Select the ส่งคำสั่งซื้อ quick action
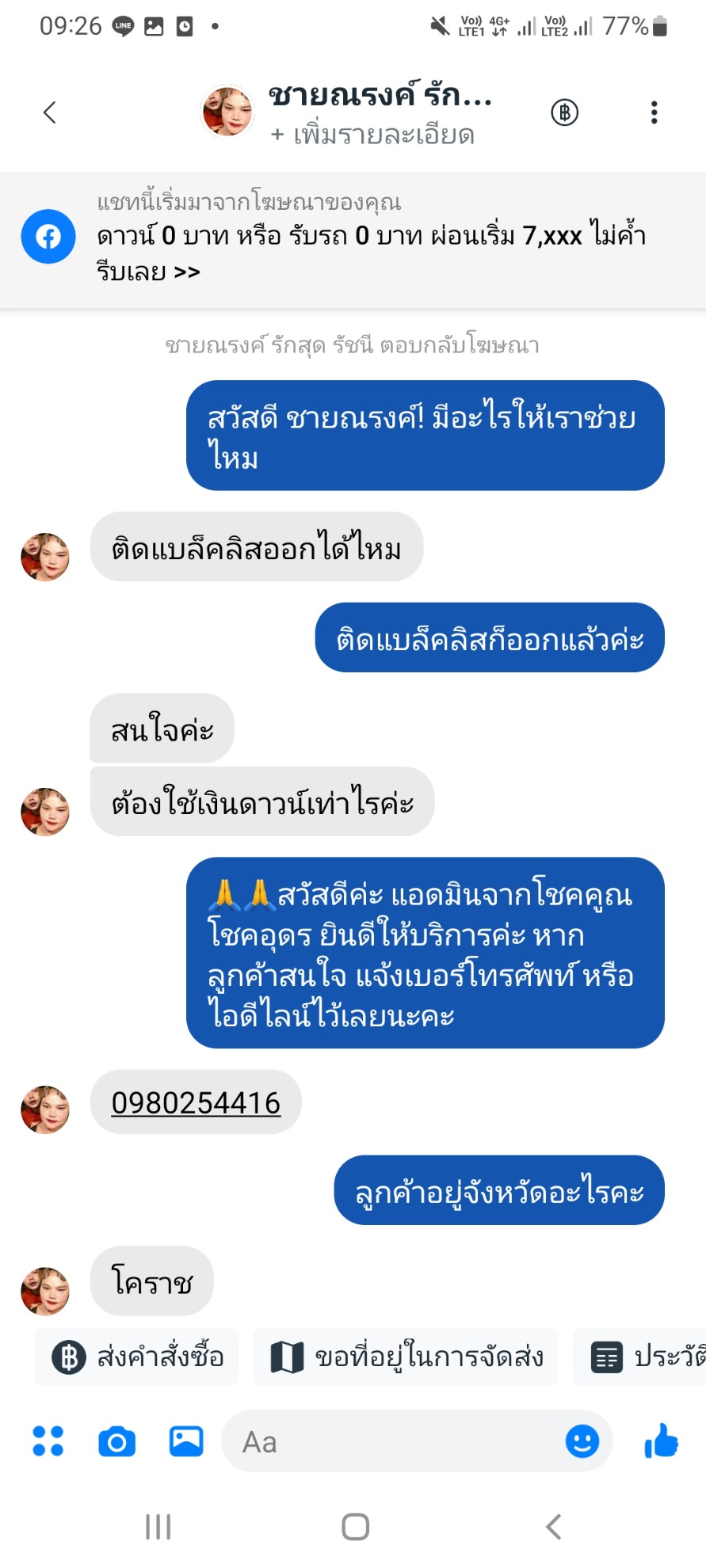The height and width of the screenshot is (1568, 706). [137, 1357]
